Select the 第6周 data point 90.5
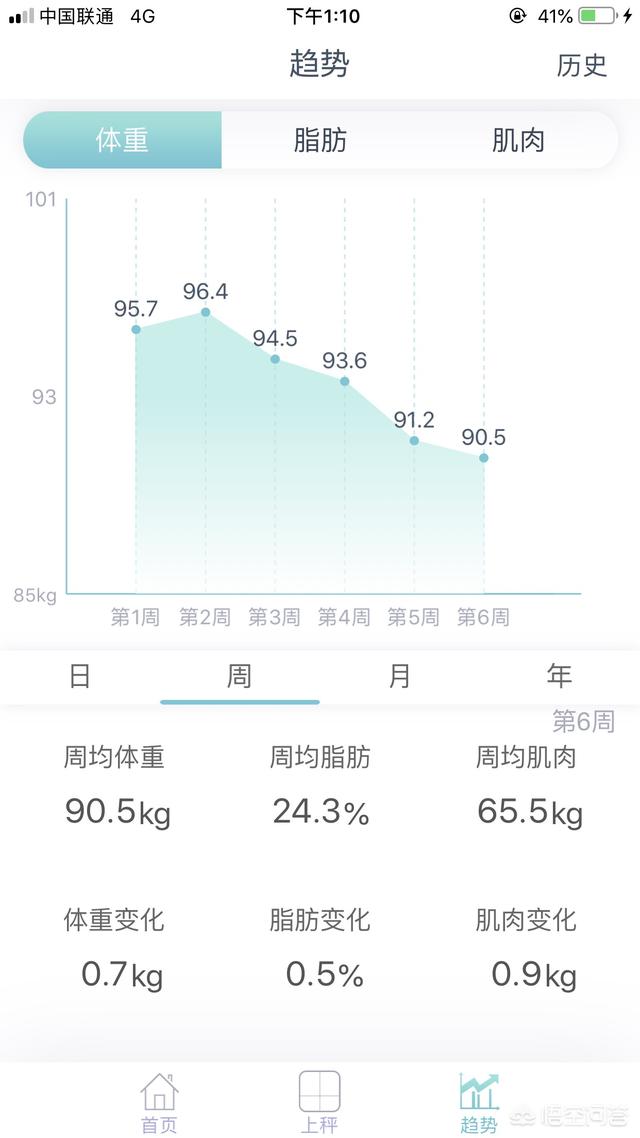Screen dimensions: 640x1138 [x=484, y=458]
